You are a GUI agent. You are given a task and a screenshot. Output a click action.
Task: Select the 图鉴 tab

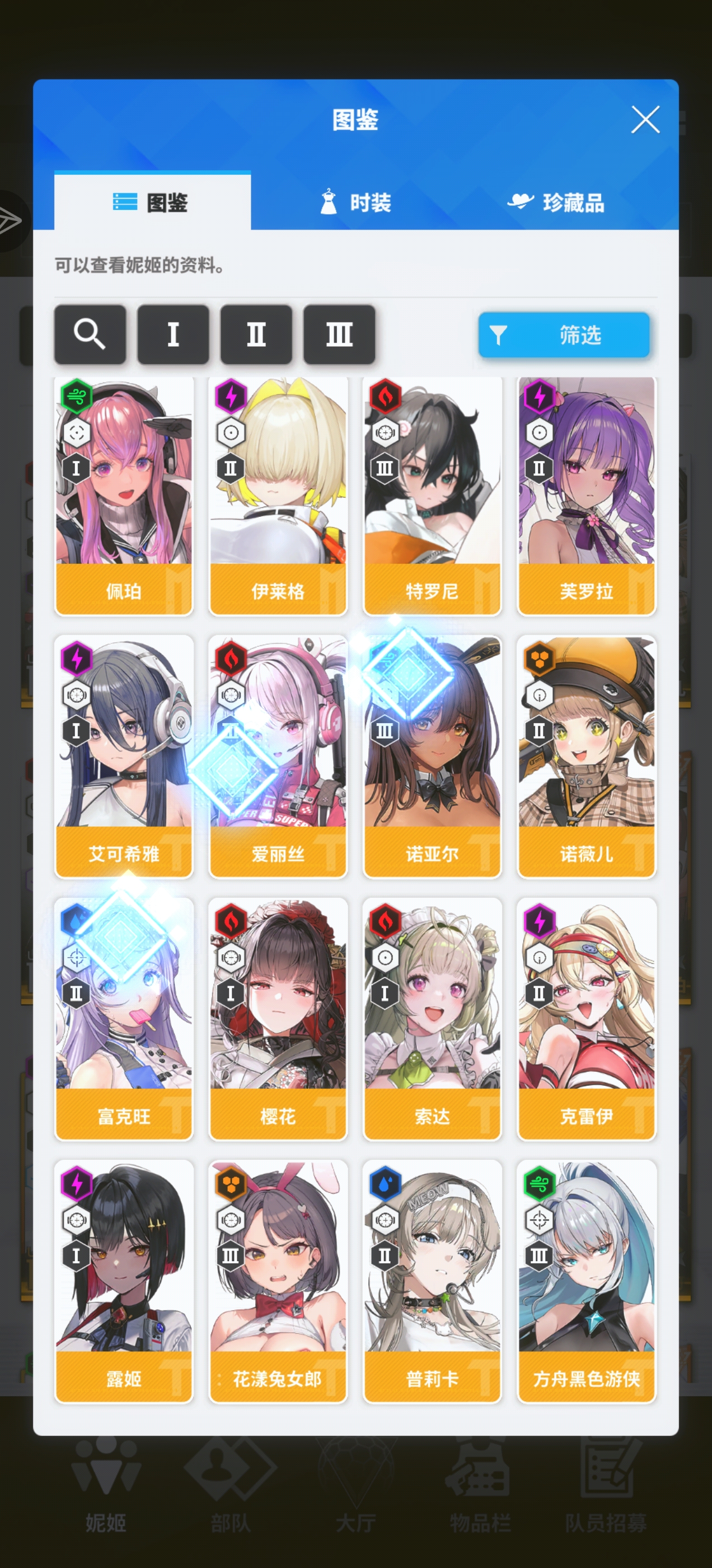pos(152,202)
